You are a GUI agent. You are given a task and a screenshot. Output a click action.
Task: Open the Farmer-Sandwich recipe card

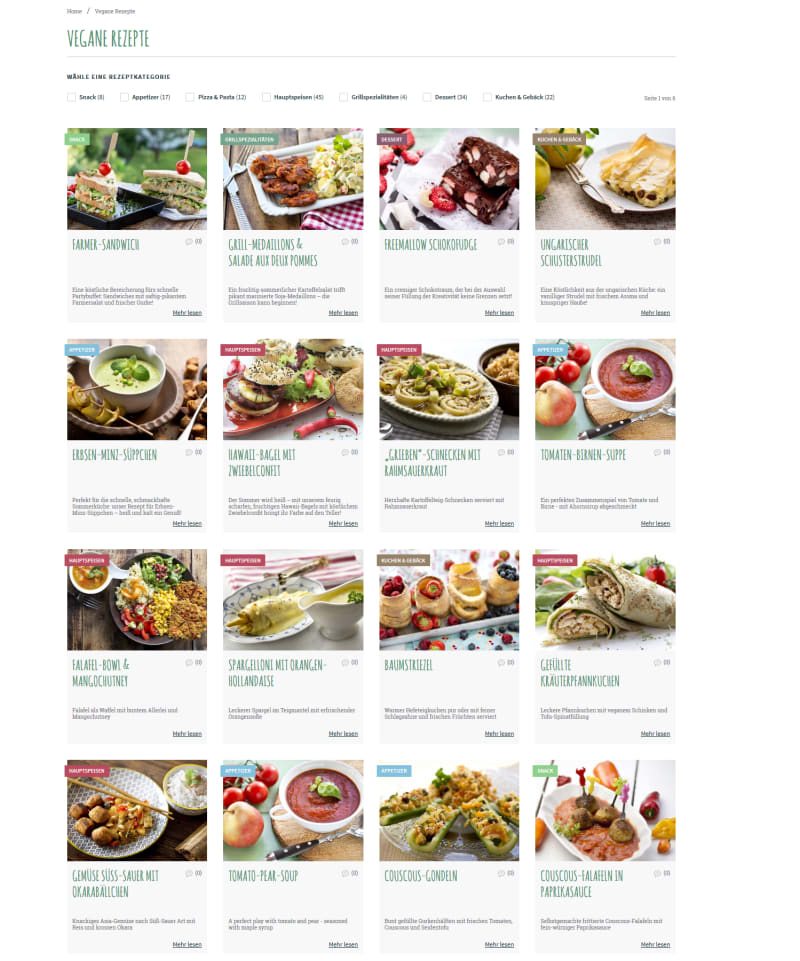(106, 244)
